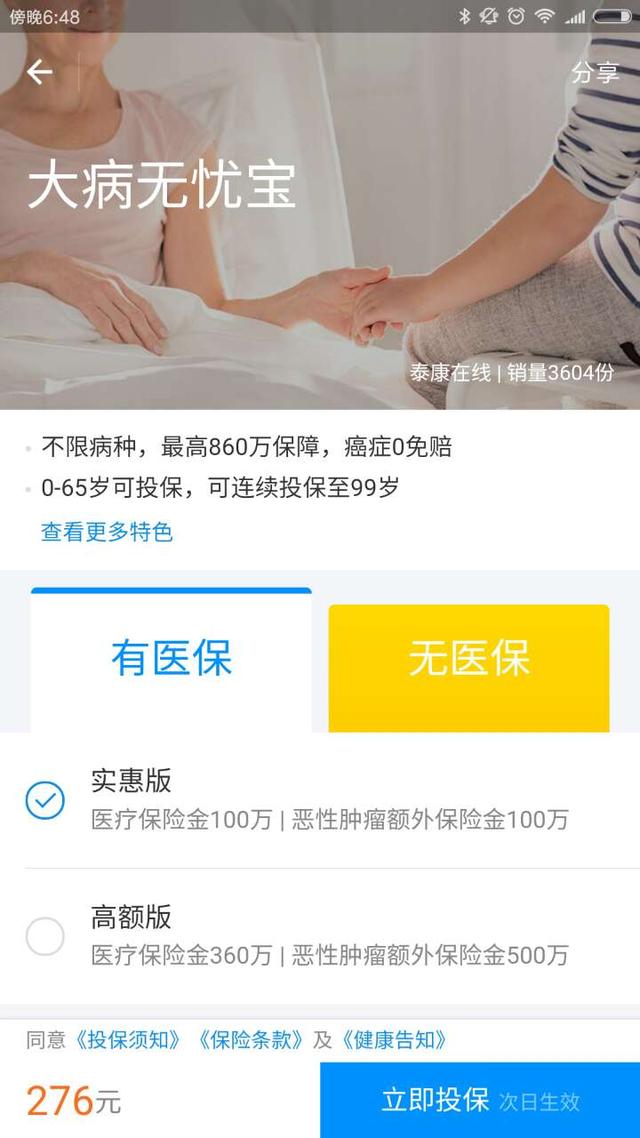View the 《保险条款》 terms link
The height and width of the screenshot is (1138, 640).
tap(251, 1040)
